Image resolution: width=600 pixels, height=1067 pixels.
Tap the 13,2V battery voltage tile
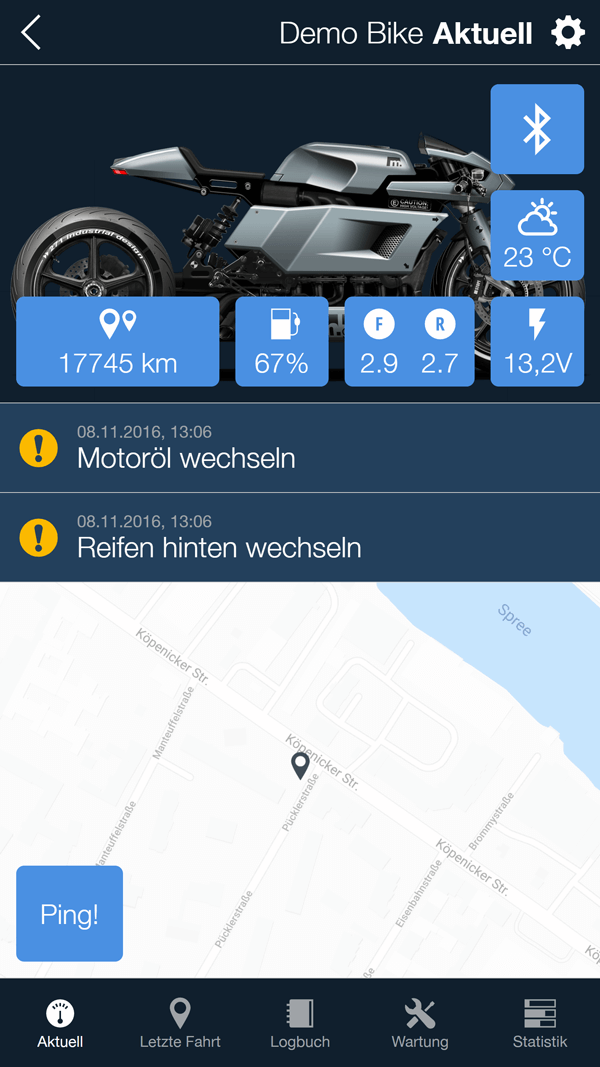537,341
